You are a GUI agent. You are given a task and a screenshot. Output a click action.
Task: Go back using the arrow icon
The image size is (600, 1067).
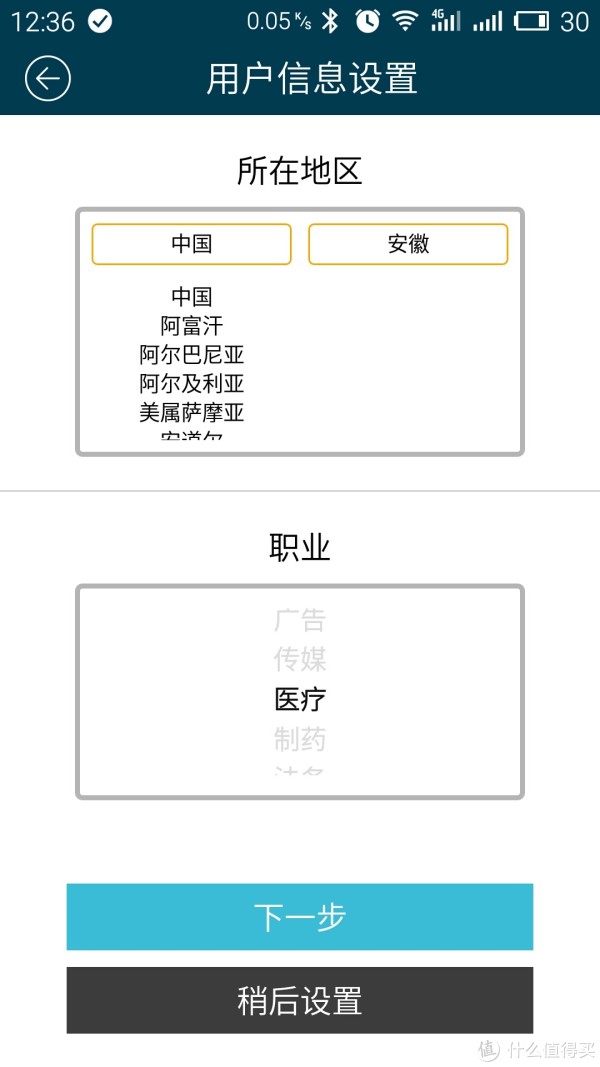point(47,79)
